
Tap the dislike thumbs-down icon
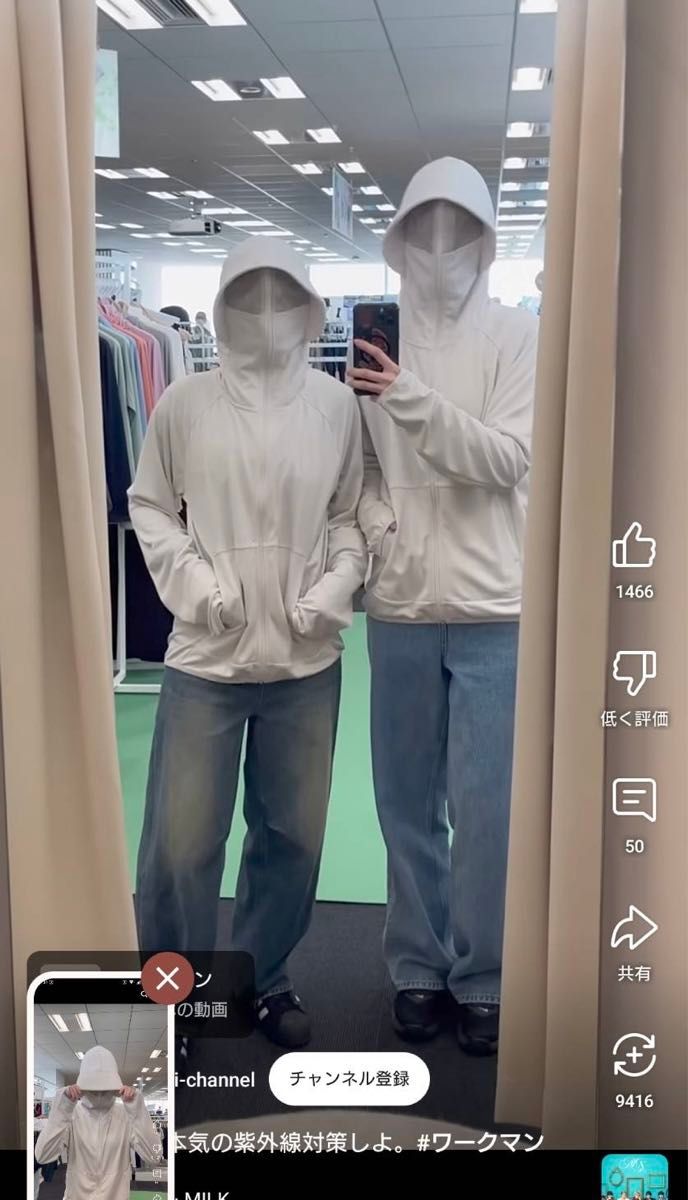634,673
